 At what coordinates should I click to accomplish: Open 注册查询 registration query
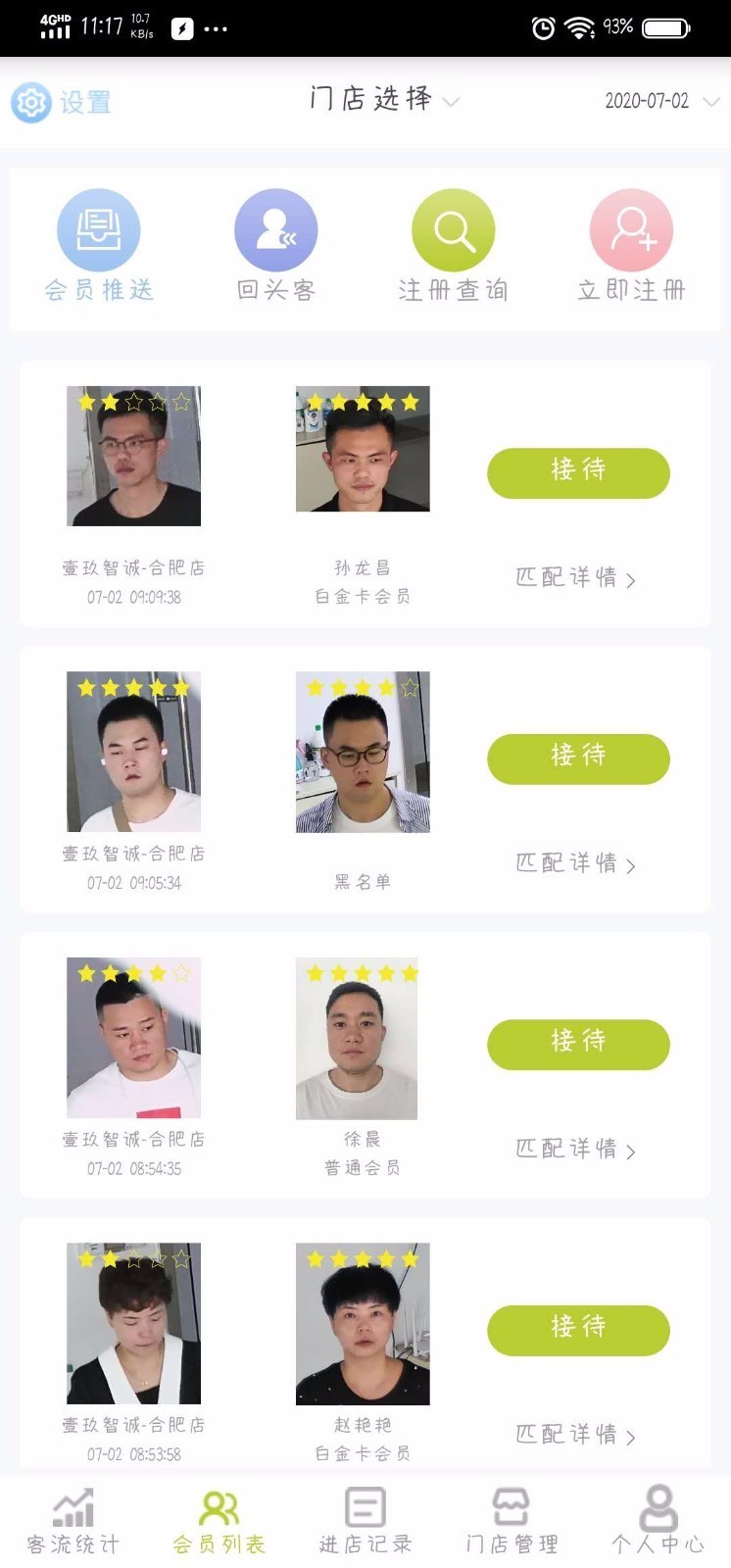tap(453, 241)
